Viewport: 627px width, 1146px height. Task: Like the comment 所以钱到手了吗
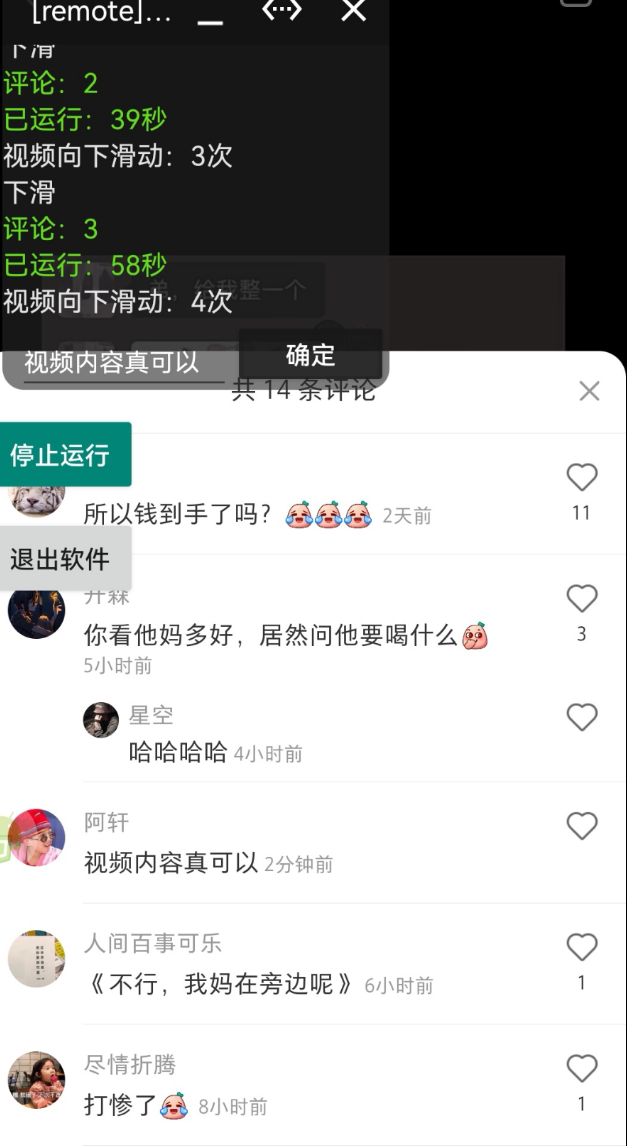[581, 478]
